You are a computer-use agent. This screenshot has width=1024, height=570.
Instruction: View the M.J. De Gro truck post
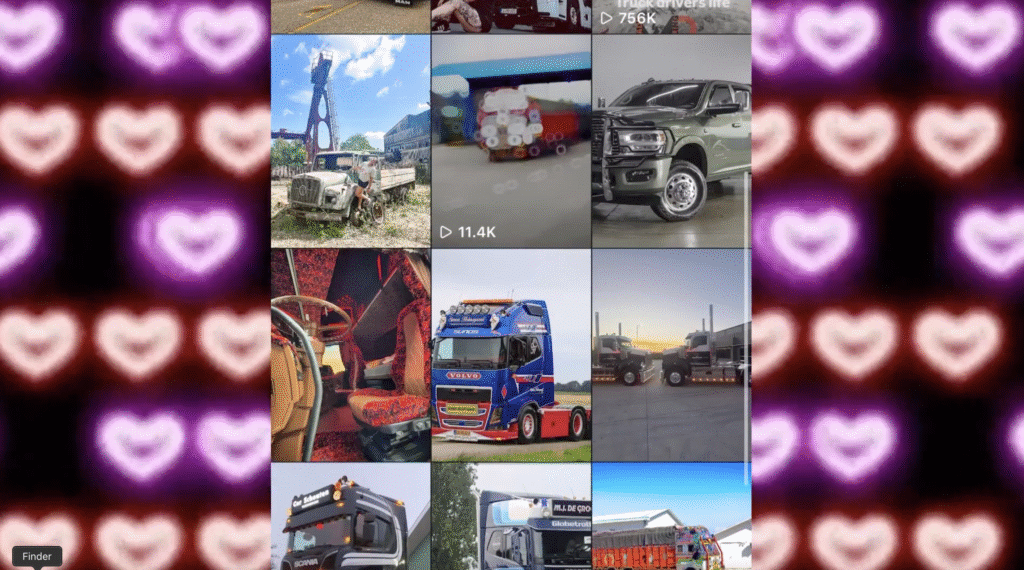pos(510,517)
